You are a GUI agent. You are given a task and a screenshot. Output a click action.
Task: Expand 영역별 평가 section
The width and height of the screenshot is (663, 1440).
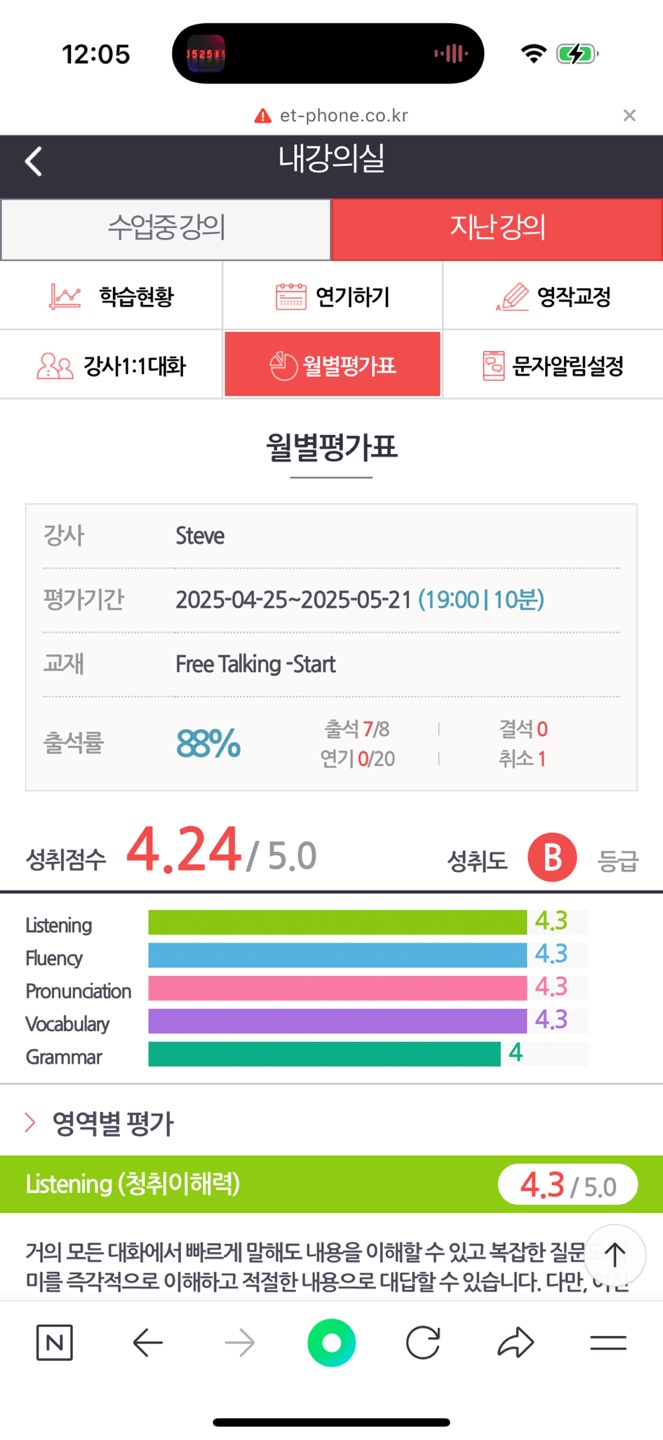[100, 1123]
